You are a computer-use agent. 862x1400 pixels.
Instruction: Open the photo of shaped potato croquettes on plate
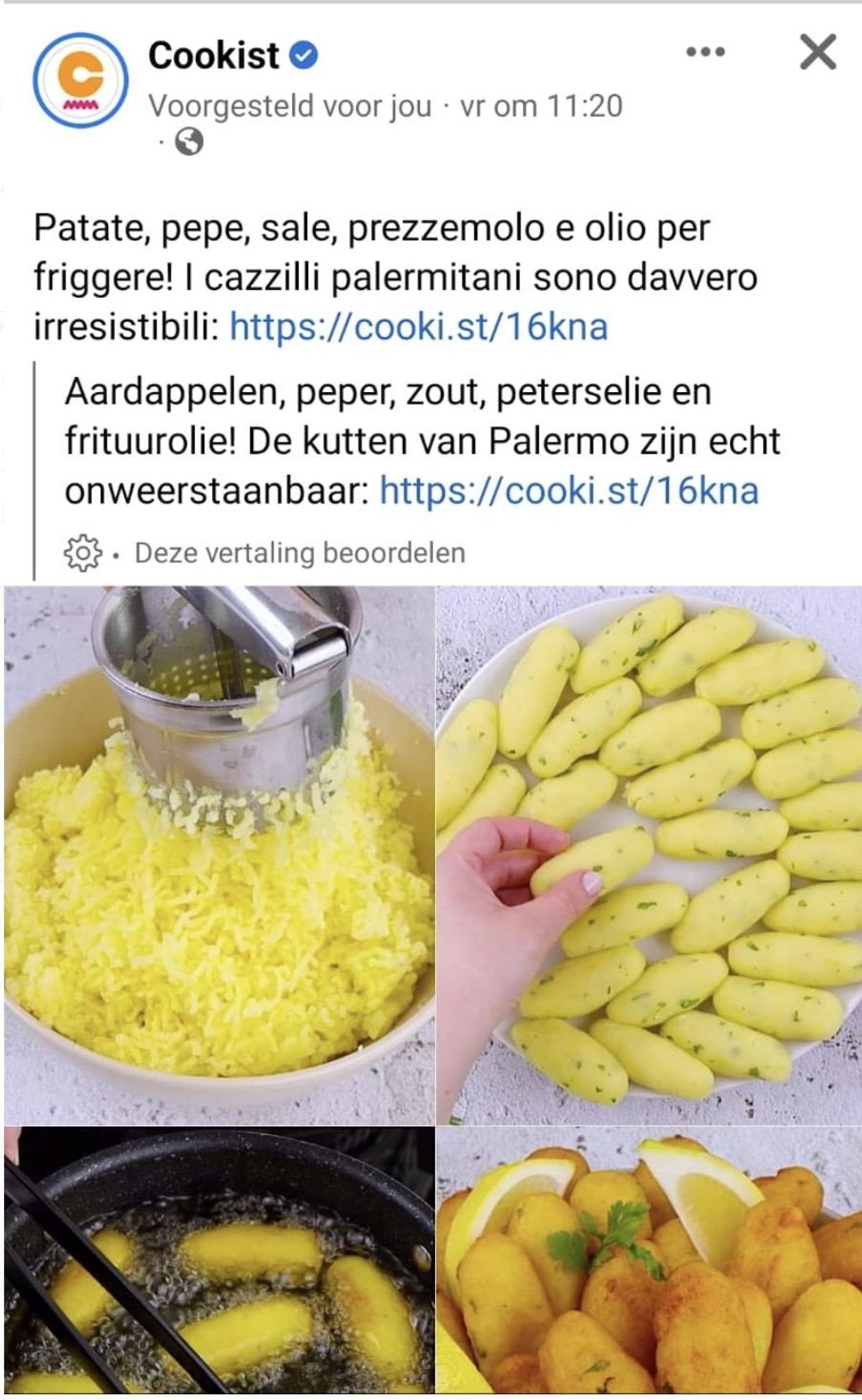tap(649, 855)
